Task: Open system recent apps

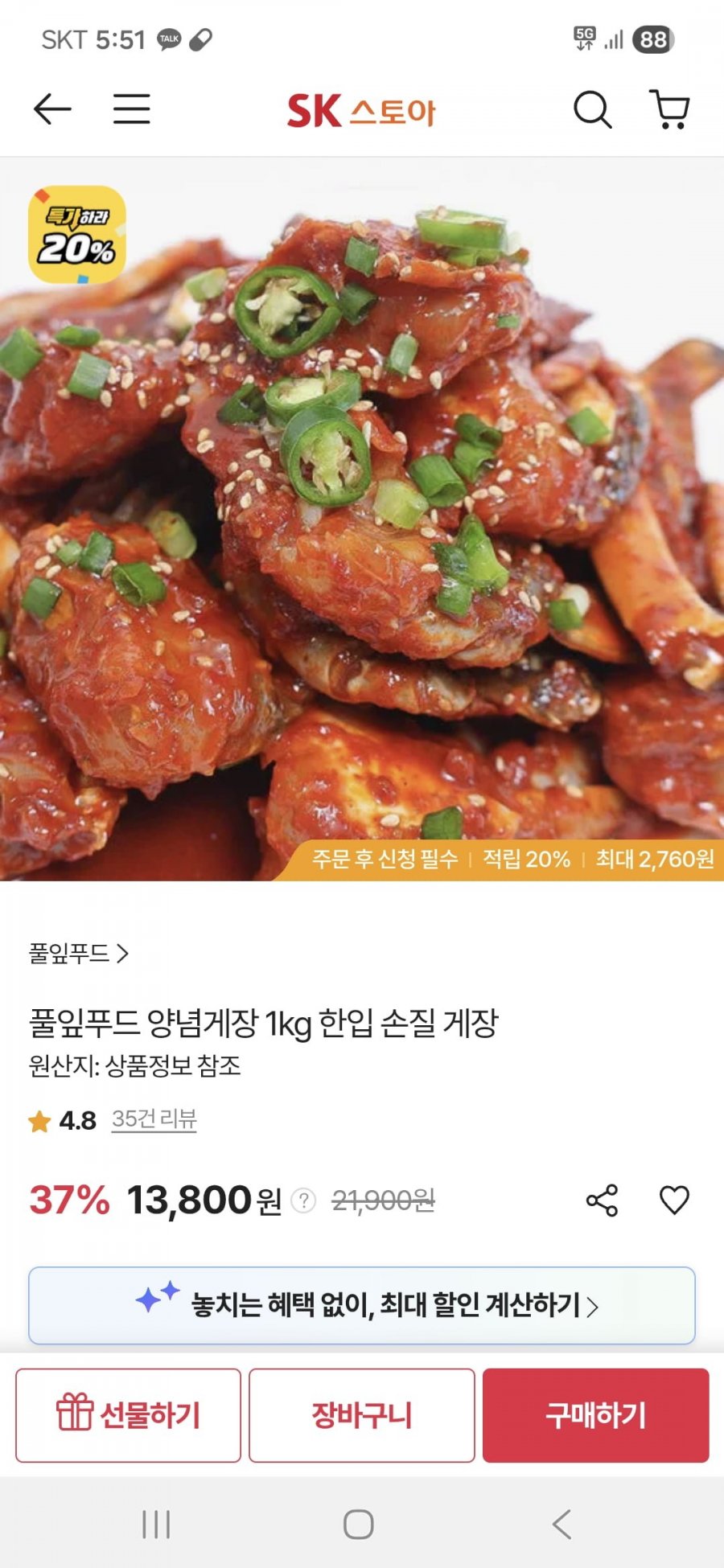Action: pyautogui.click(x=156, y=1524)
